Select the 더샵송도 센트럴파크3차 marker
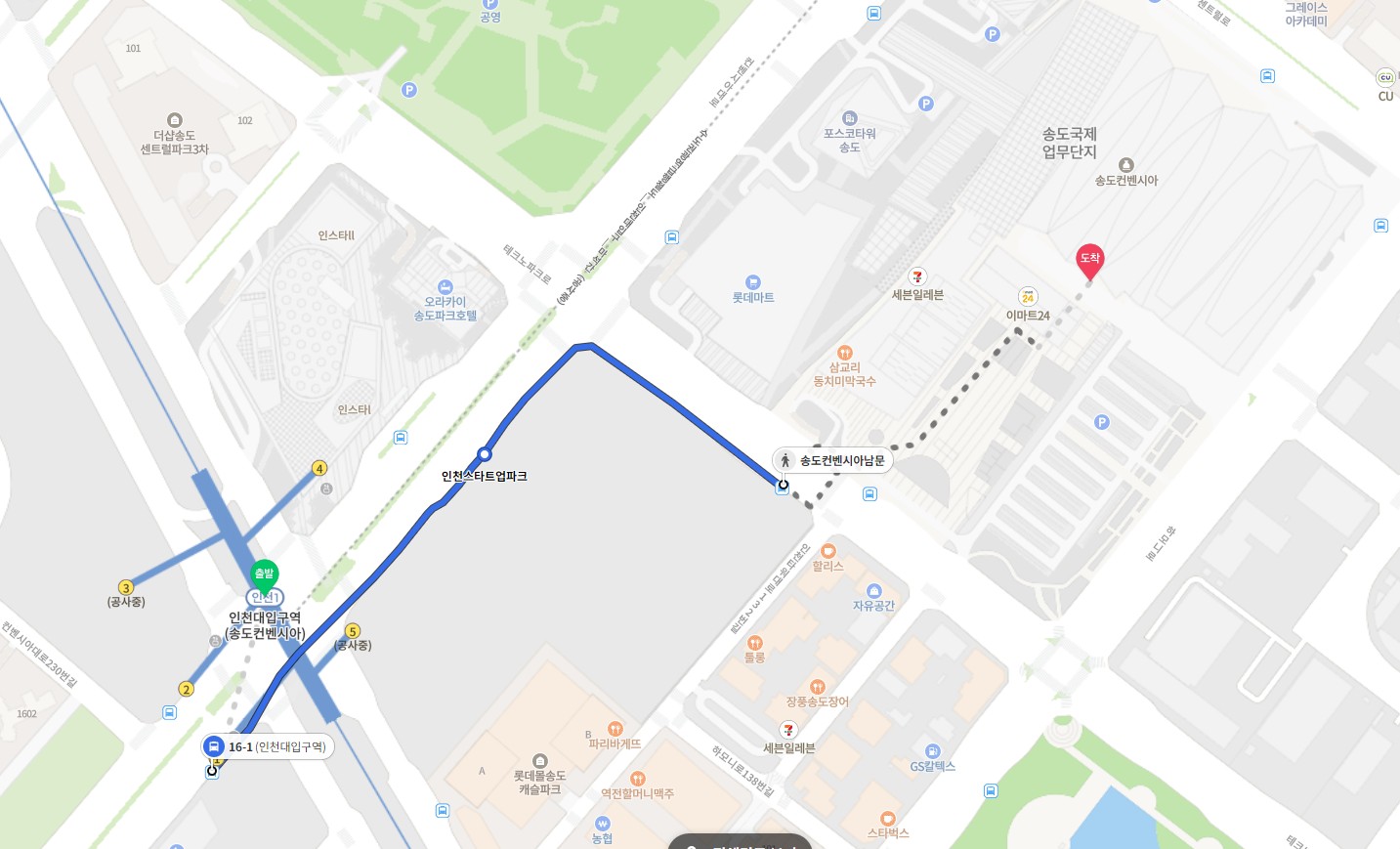This screenshot has width=1400, height=849. tap(174, 121)
